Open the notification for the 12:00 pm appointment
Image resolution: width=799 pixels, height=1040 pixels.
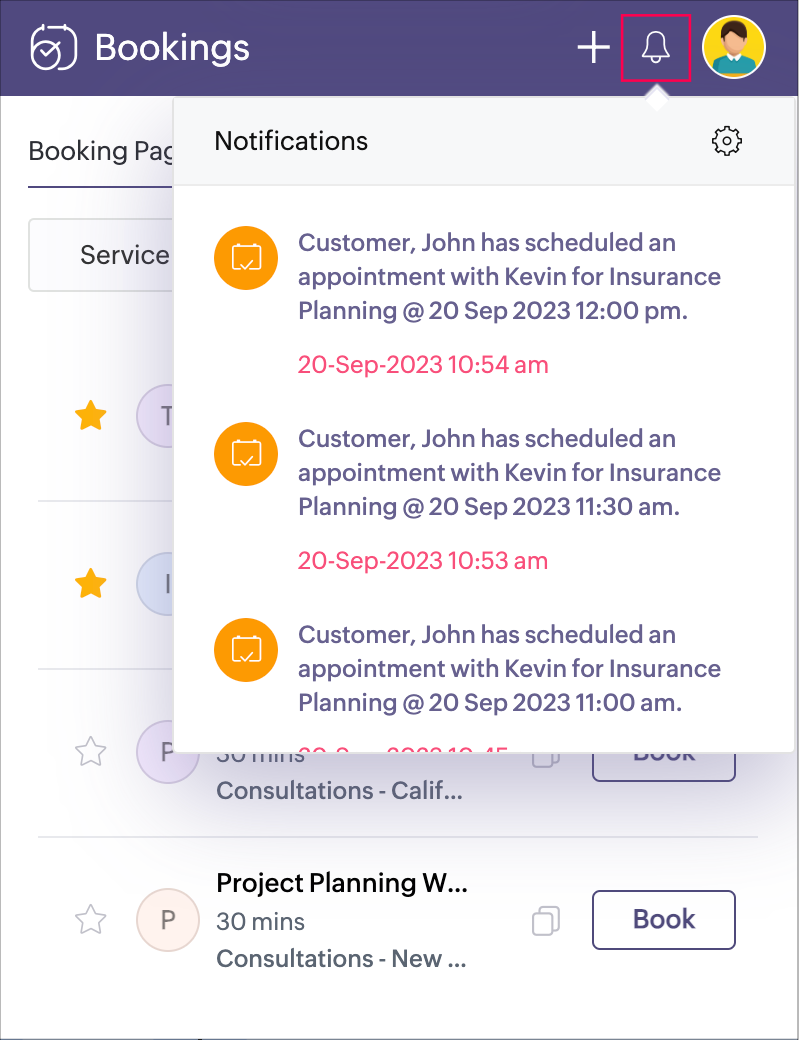[x=509, y=277]
